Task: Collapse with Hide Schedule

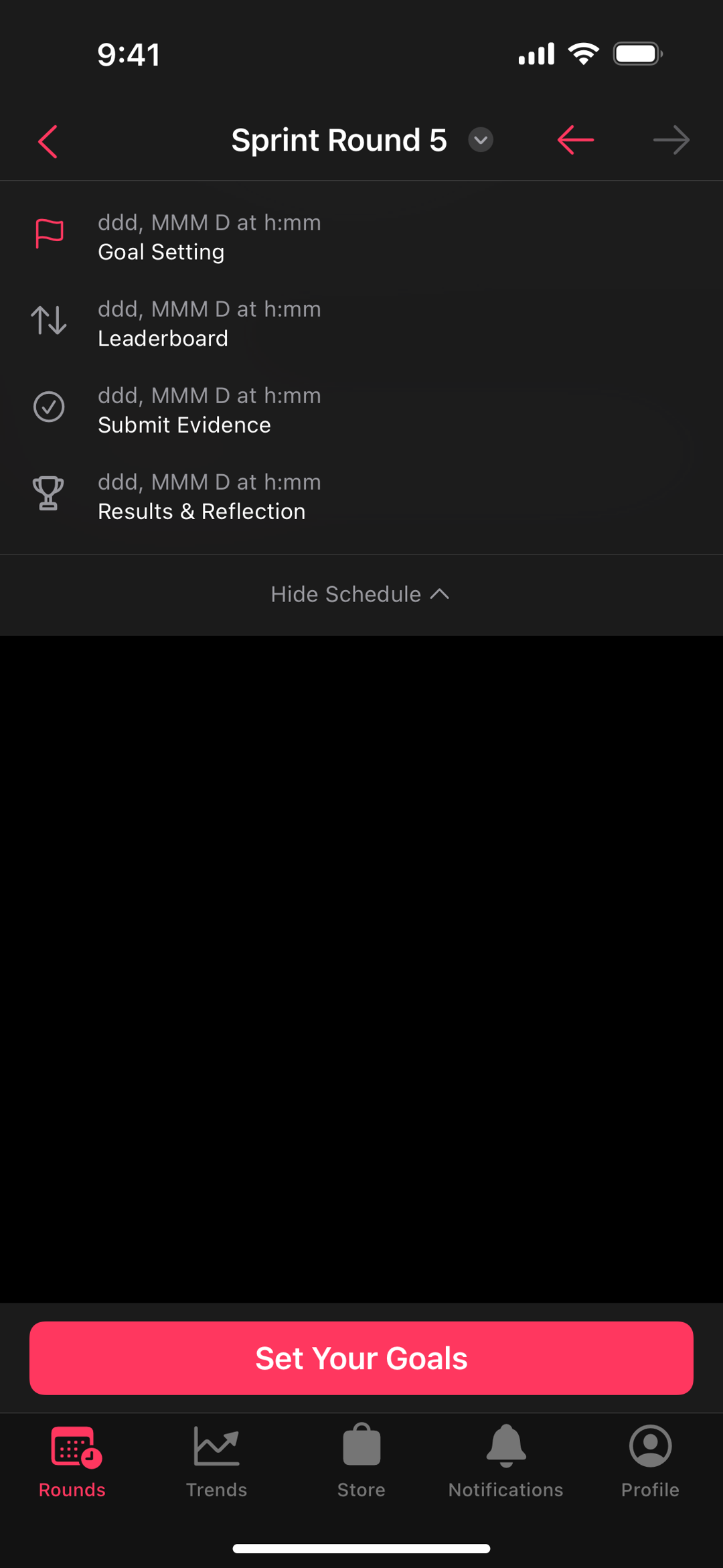Action: click(361, 594)
